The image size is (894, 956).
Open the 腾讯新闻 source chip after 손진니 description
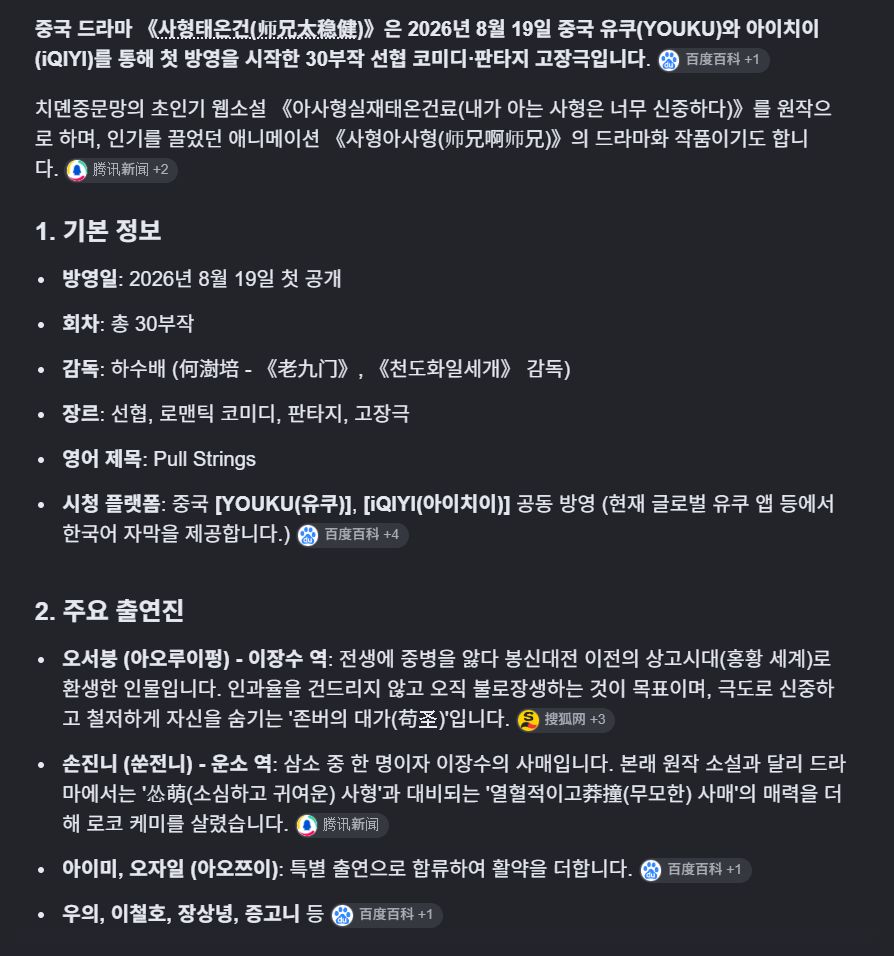(342, 825)
